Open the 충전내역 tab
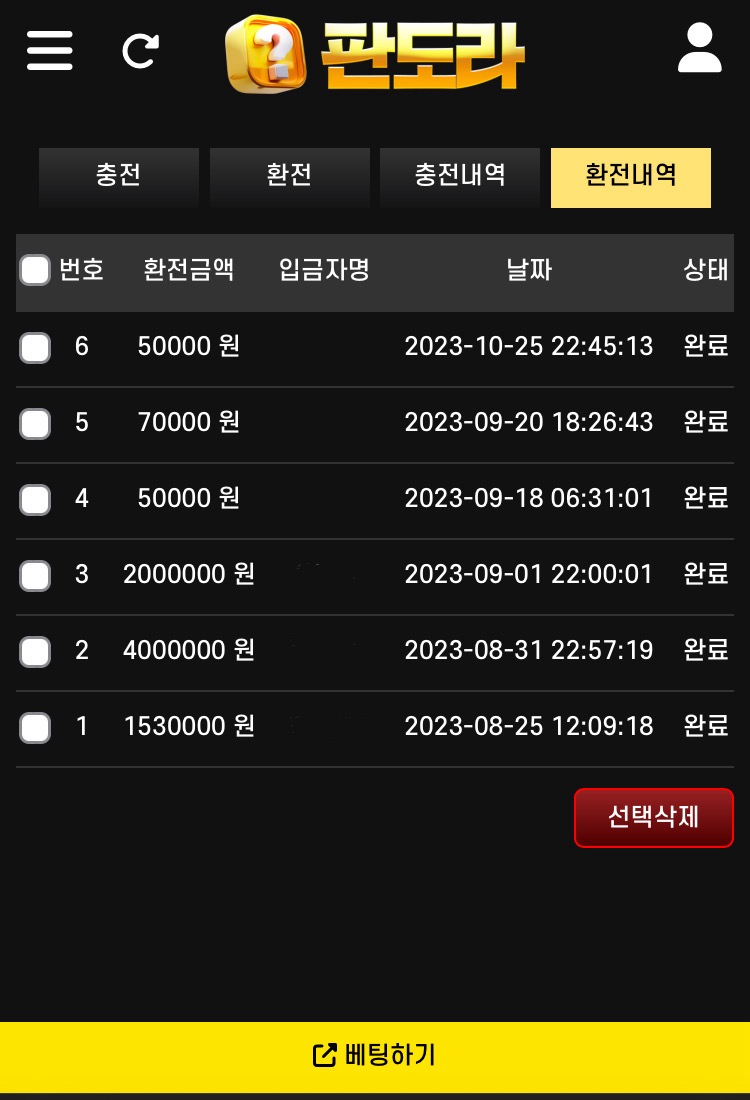 (x=460, y=177)
